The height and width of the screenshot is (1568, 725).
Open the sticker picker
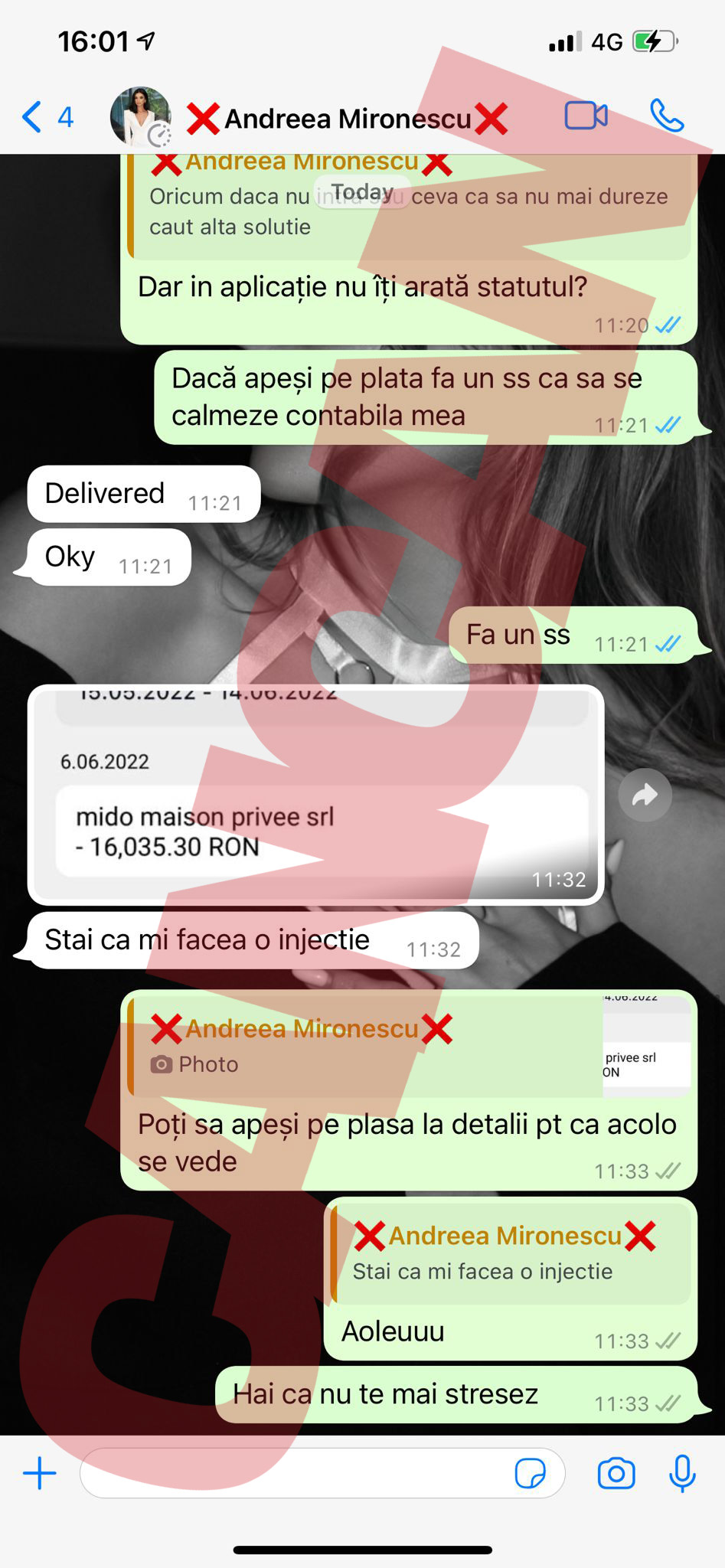(530, 1473)
